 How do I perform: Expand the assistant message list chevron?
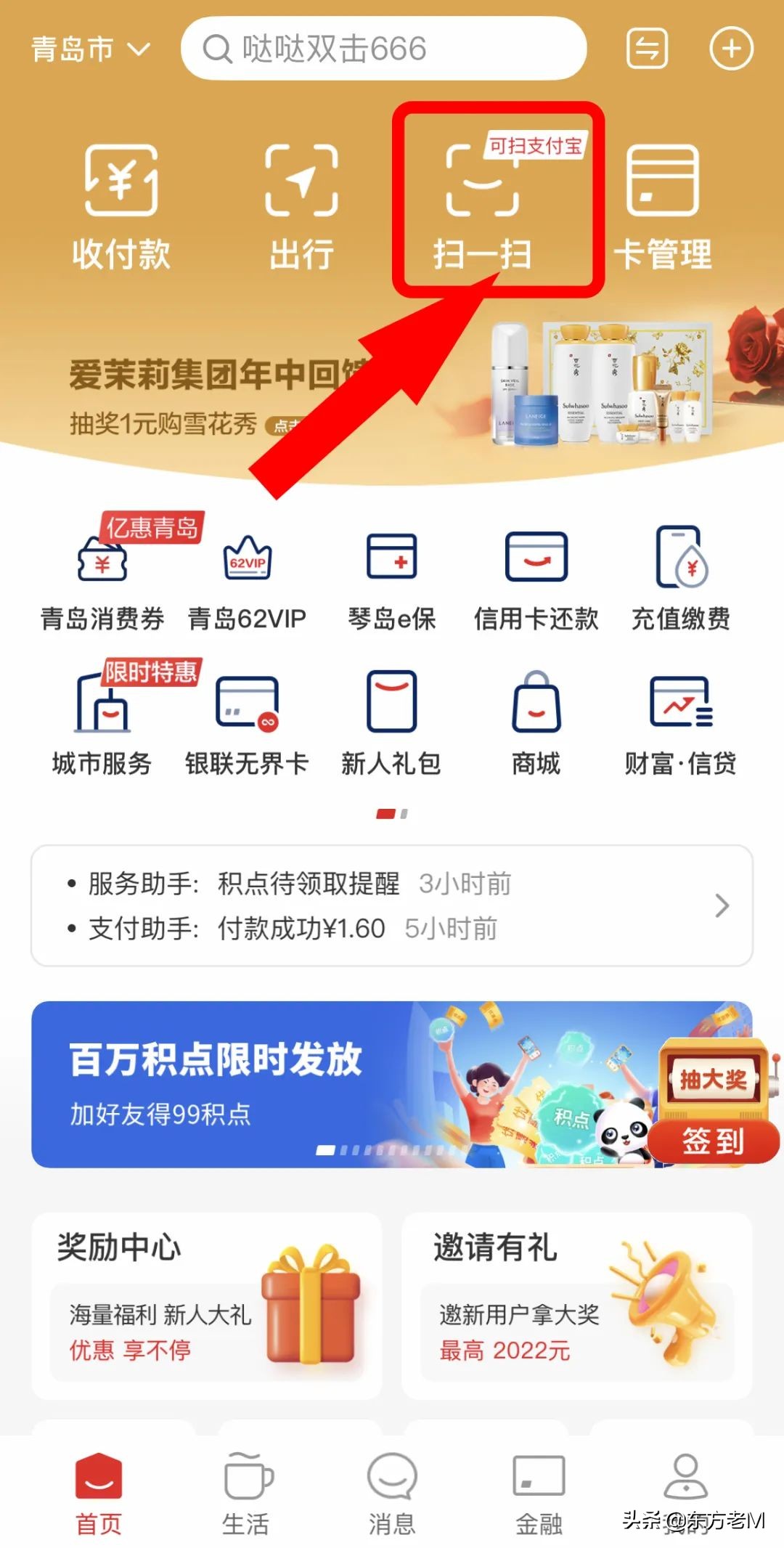pyautogui.click(x=721, y=905)
